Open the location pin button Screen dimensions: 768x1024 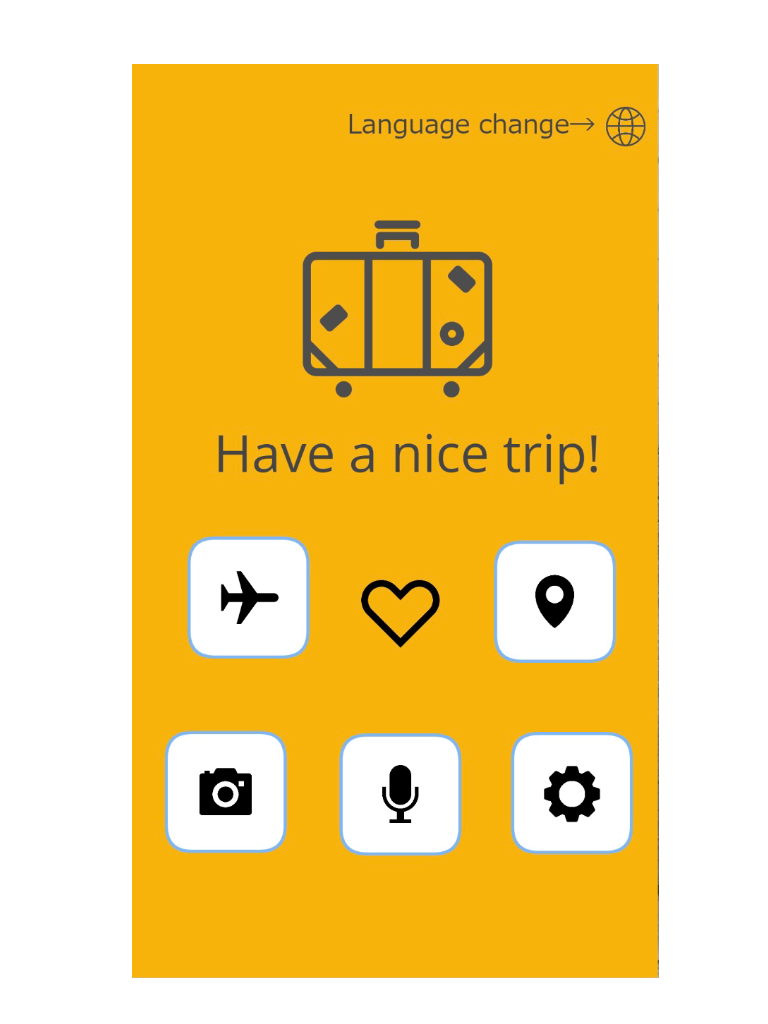point(555,602)
